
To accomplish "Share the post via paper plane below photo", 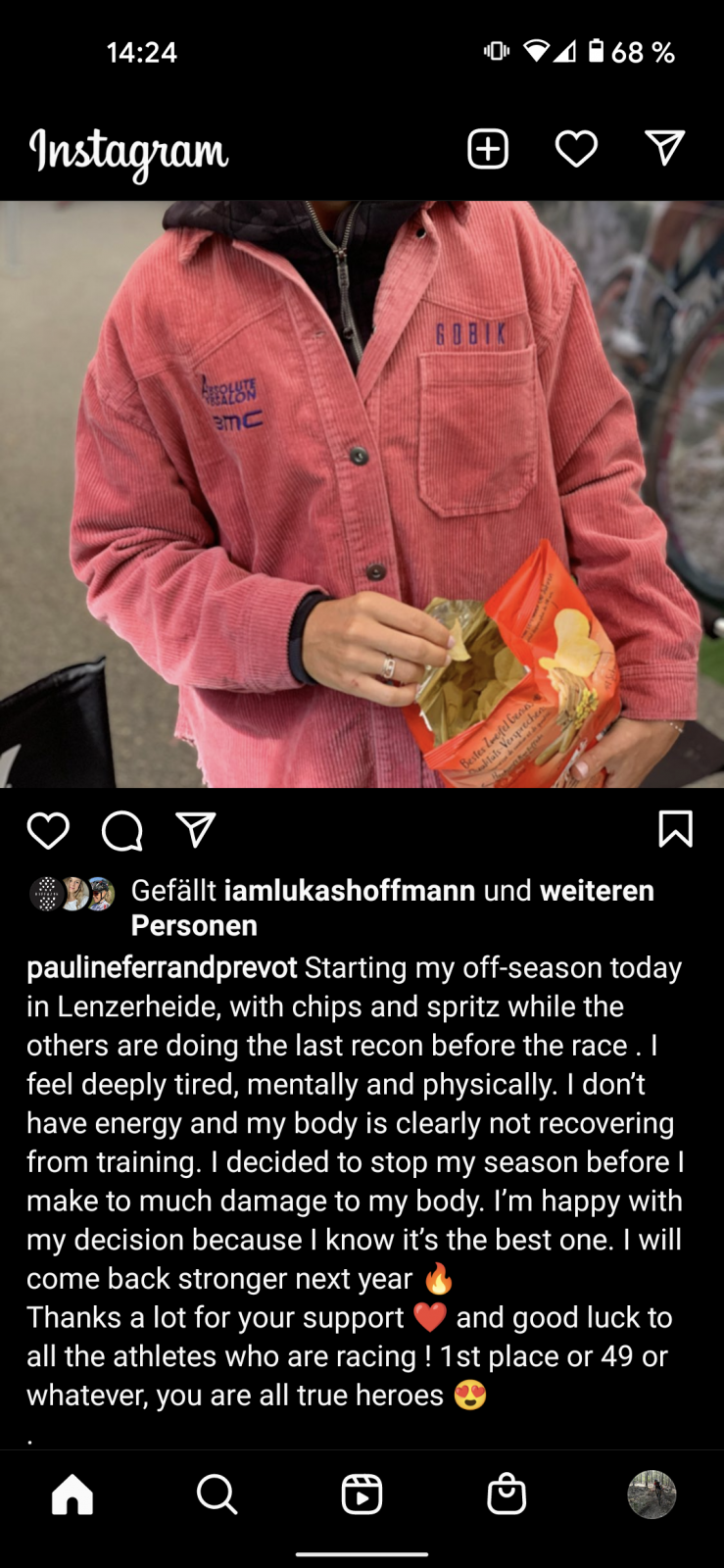I will tap(196, 830).
